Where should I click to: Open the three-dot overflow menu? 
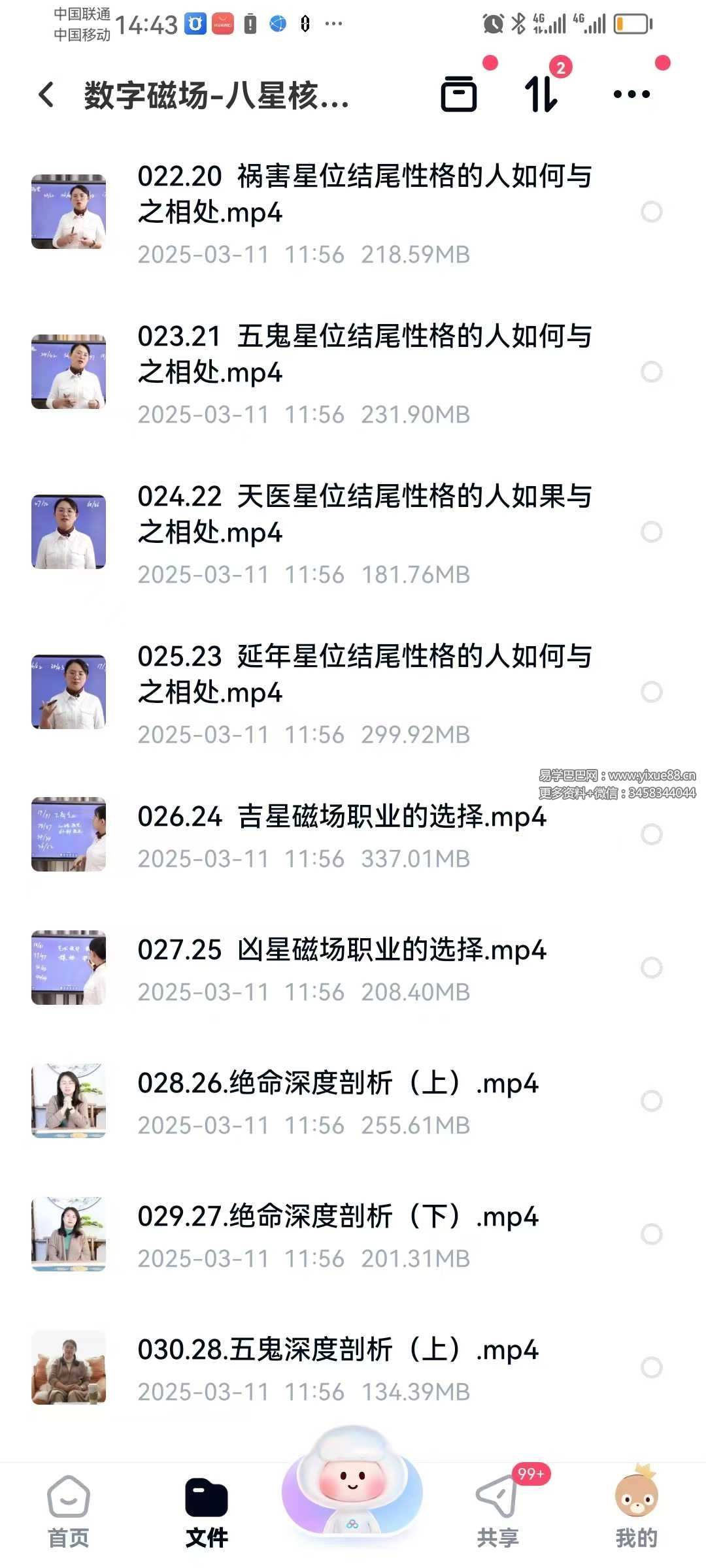tap(631, 94)
